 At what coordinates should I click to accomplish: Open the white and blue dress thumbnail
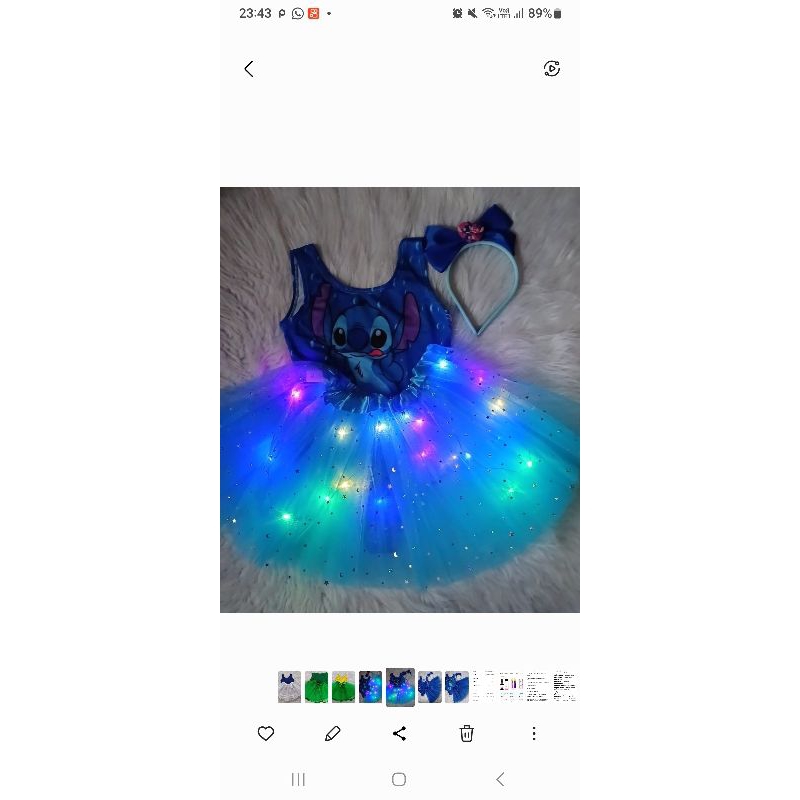tap(289, 687)
